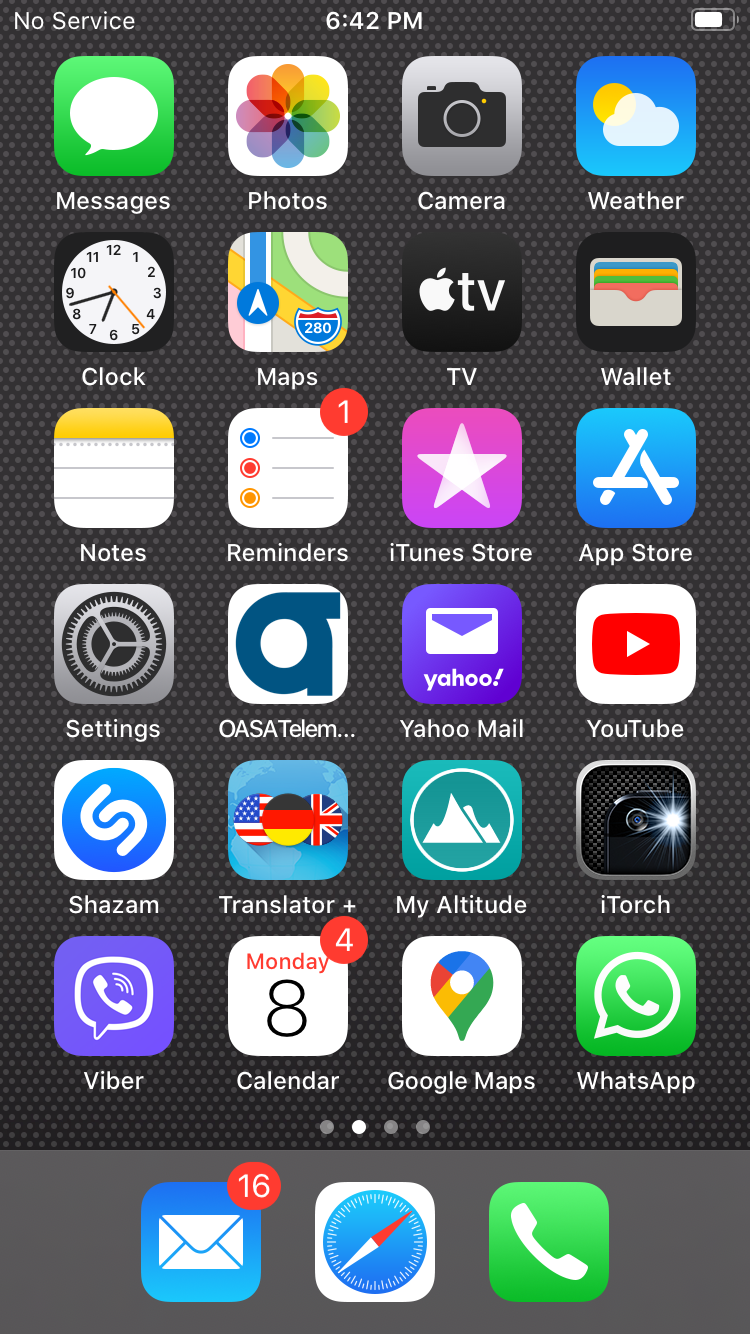750x1334 pixels.
Task: Launch the My Altitude app
Action: (462, 820)
